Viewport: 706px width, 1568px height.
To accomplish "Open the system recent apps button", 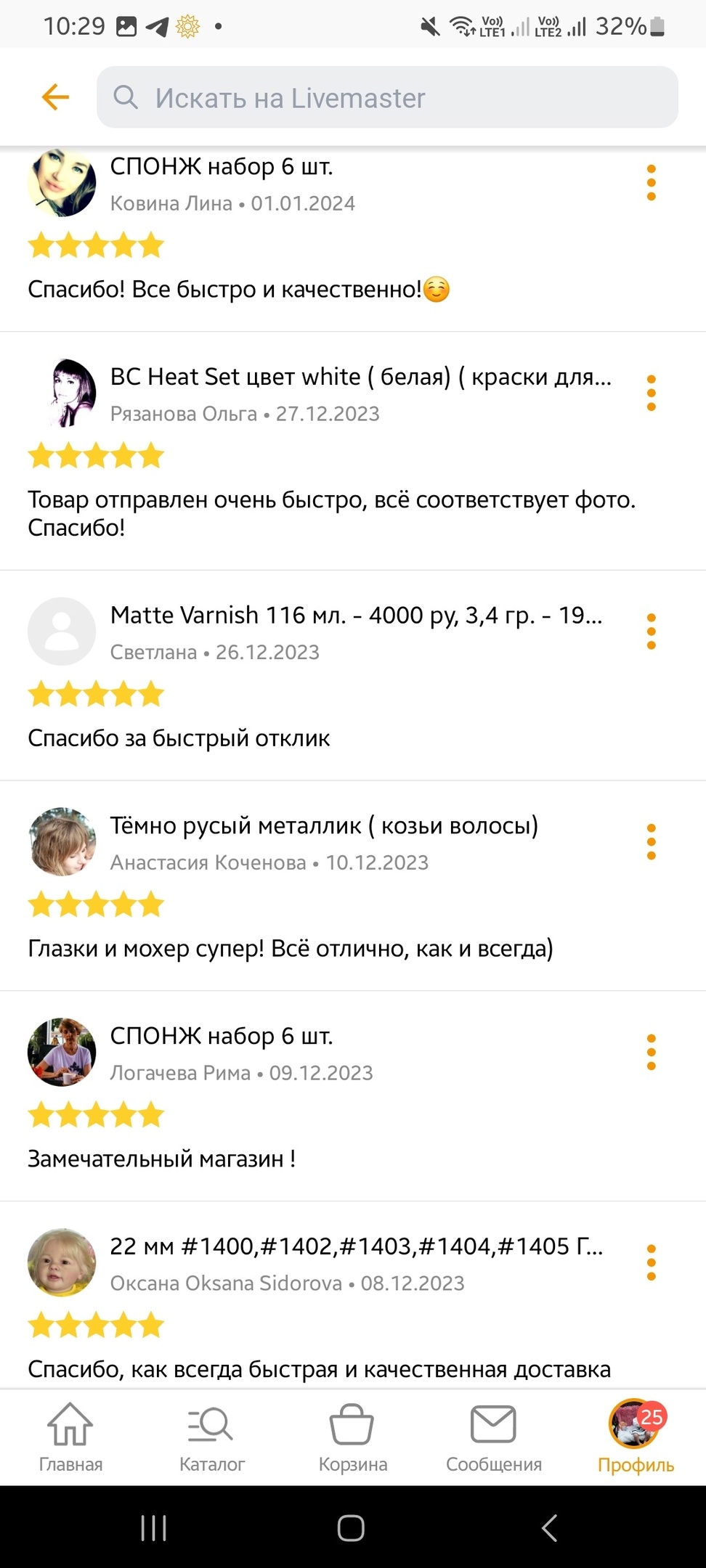I will (153, 1528).
